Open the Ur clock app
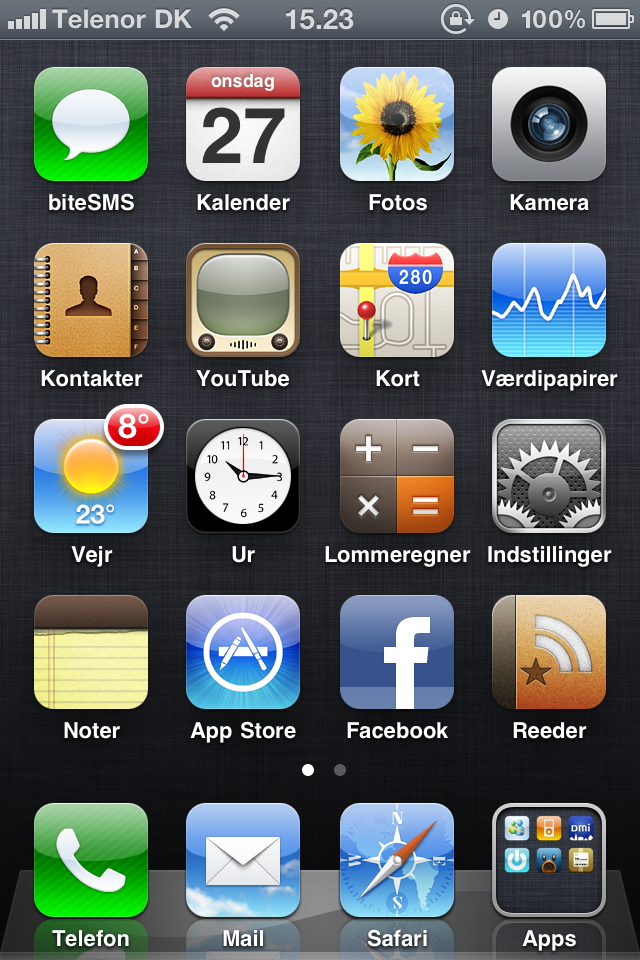 [x=243, y=477]
